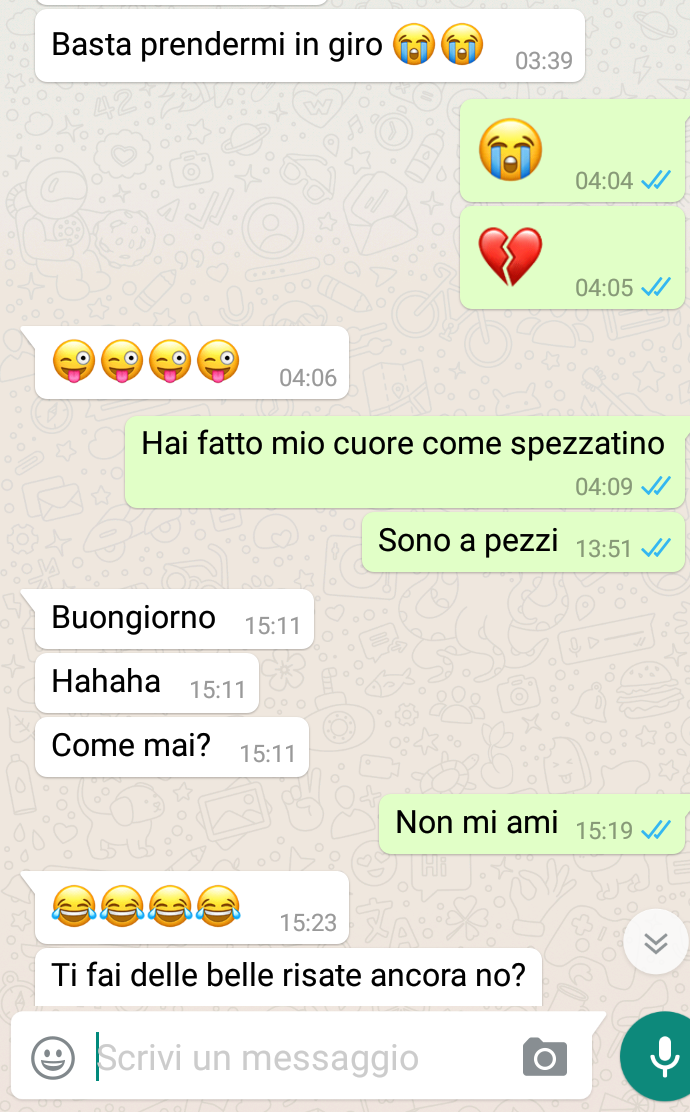Image resolution: width=690 pixels, height=1112 pixels.
Task: Open the camera to attach a photo
Action: 545,1057
